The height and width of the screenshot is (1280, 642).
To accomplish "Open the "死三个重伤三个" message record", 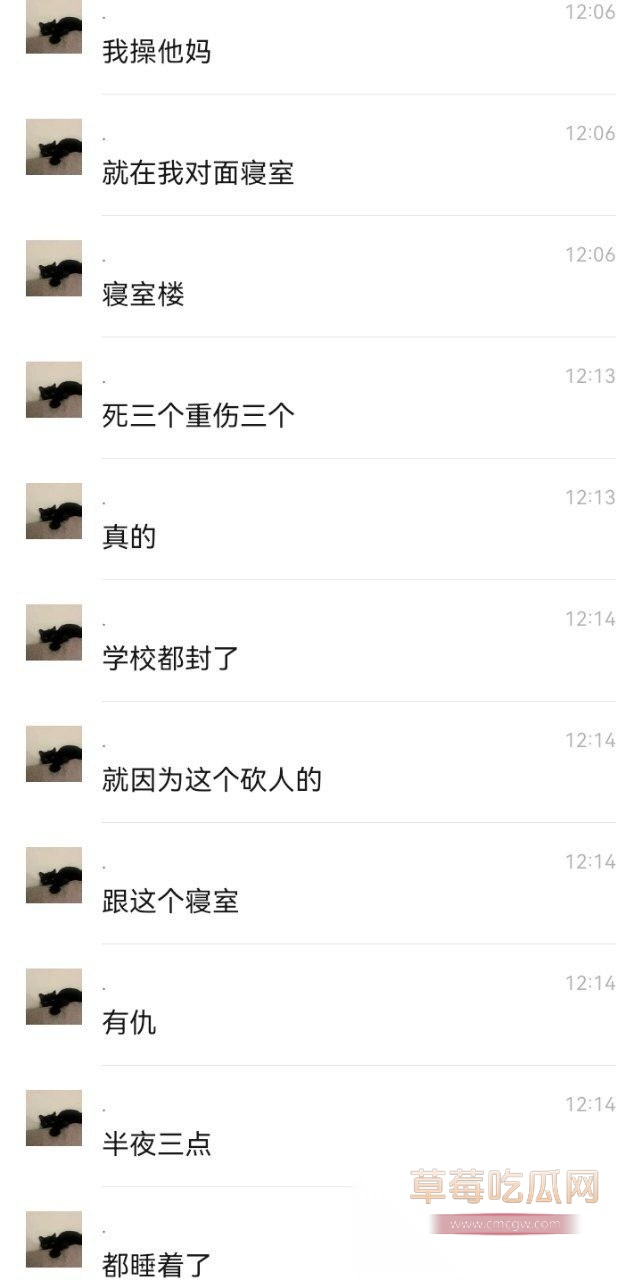I will click(198, 415).
